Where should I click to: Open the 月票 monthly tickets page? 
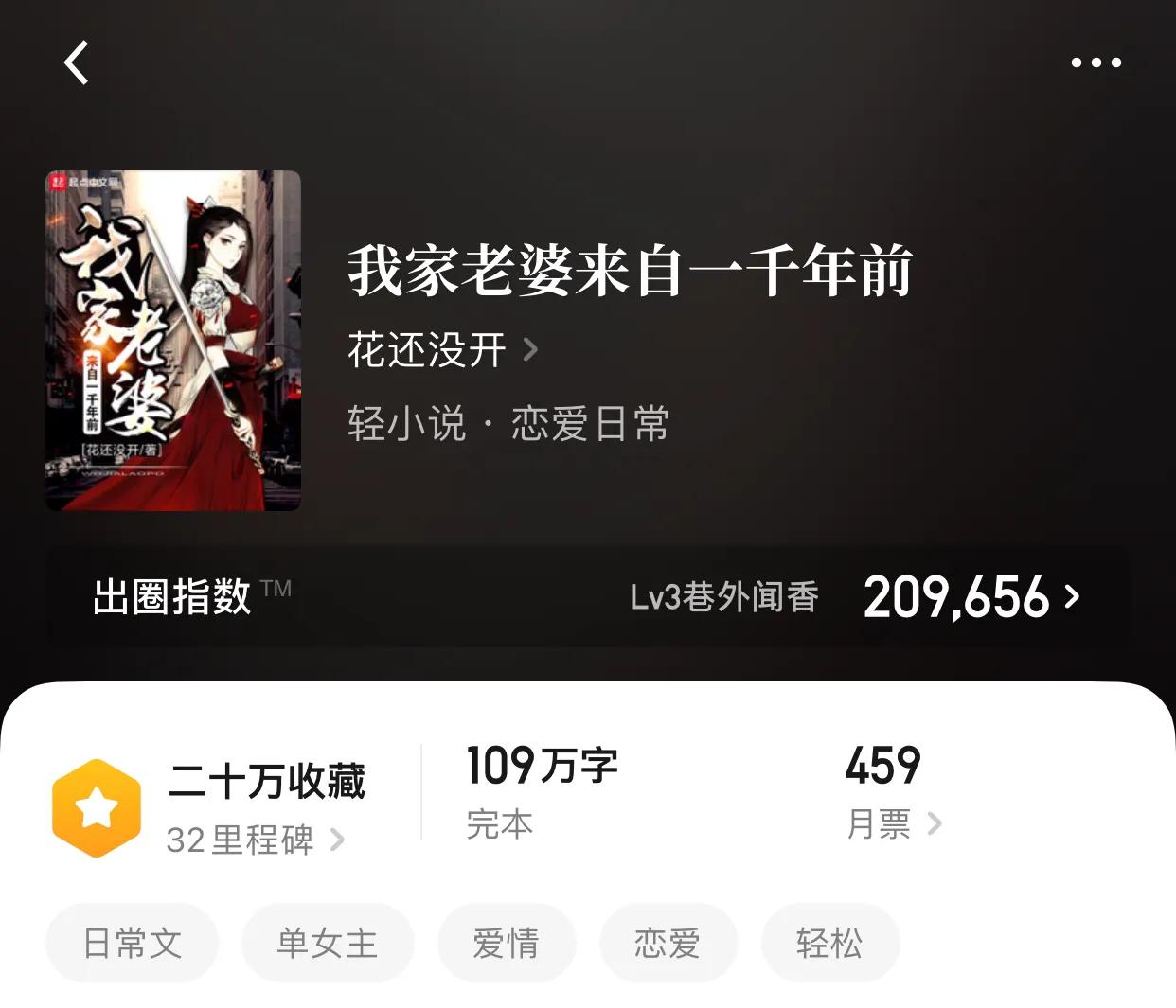(x=893, y=824)
